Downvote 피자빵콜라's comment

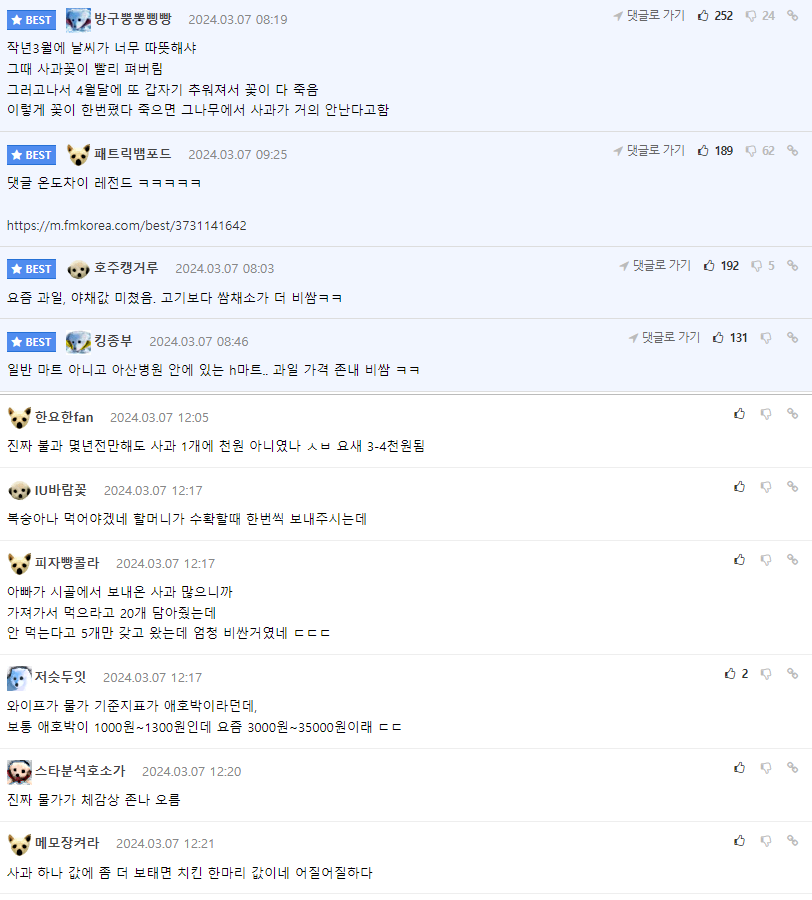[x=766, y=559]
